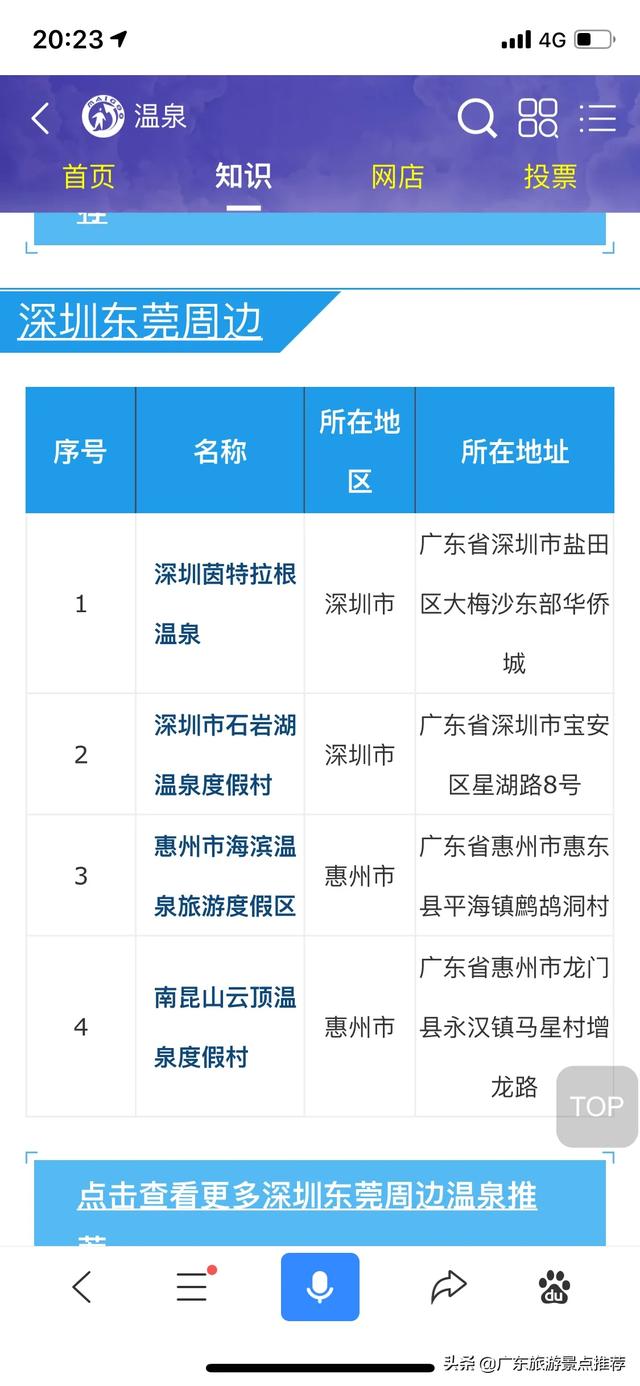Screen dimensions: 640x1386
Task: Open 深圳茵特拉根温泉 link
Action: click(224, 603)
